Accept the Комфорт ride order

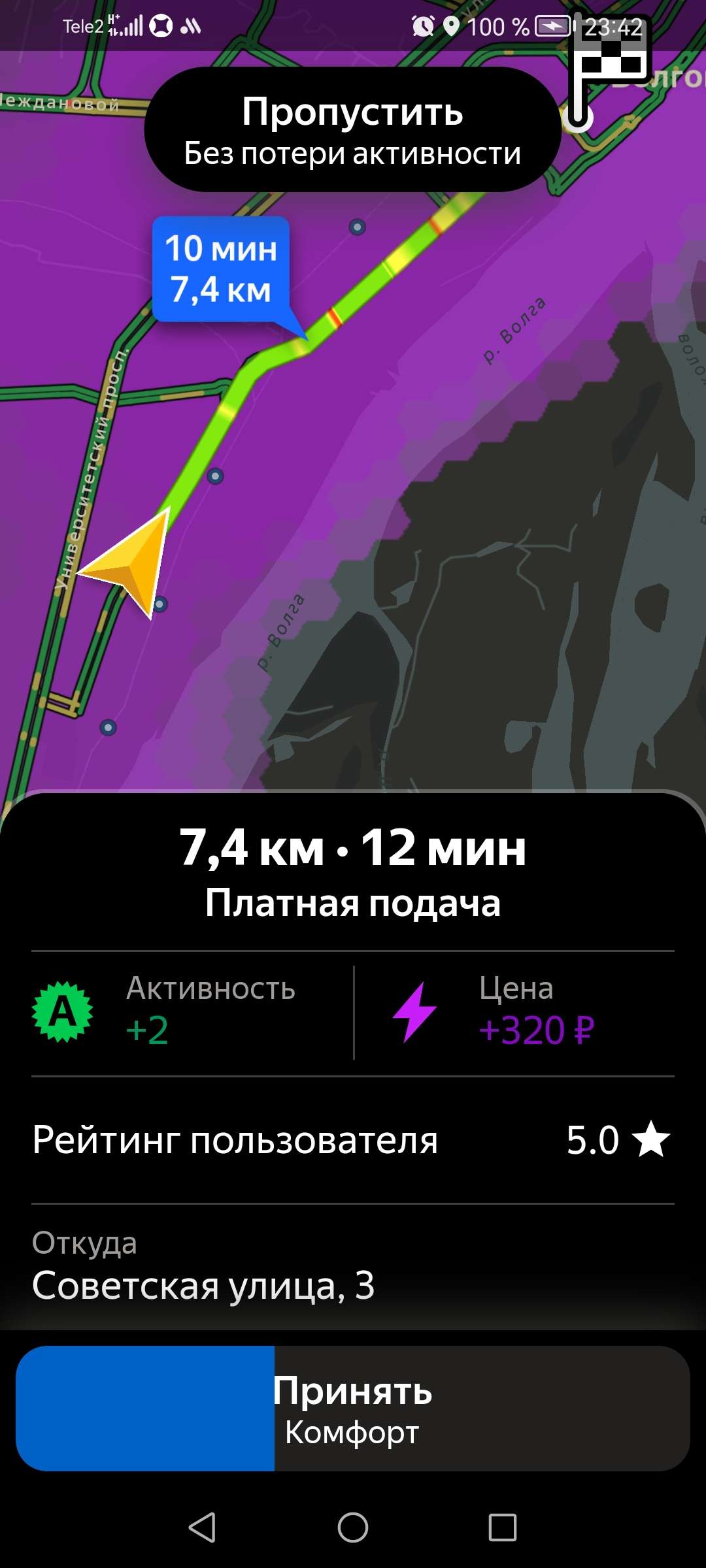point(353,1409)
